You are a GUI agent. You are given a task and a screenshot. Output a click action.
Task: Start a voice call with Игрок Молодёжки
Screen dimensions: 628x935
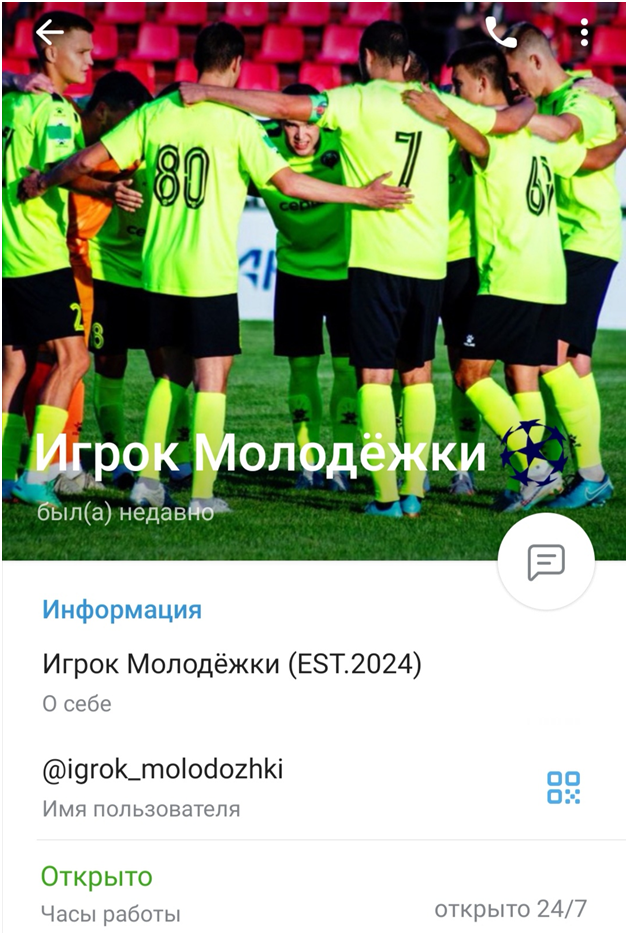click(x=500, y=32)
